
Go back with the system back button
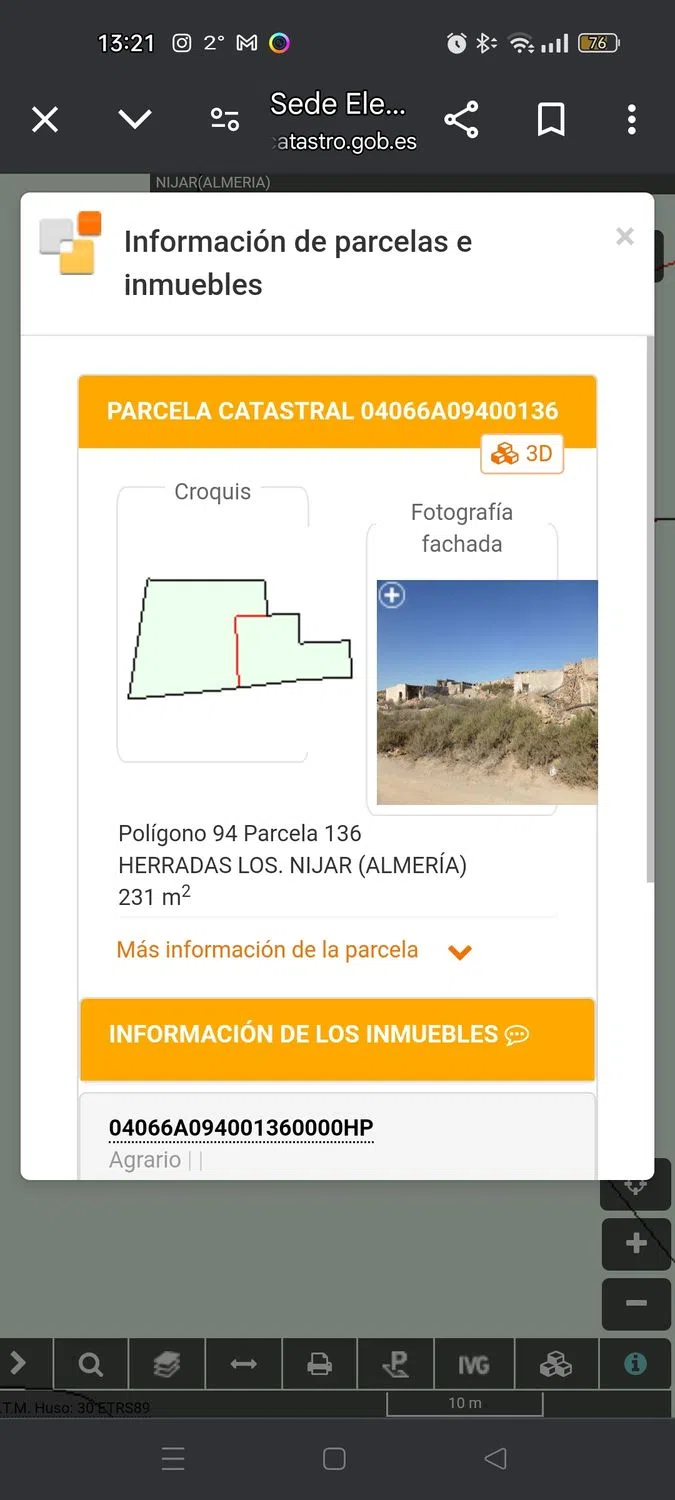[495, 1459]
